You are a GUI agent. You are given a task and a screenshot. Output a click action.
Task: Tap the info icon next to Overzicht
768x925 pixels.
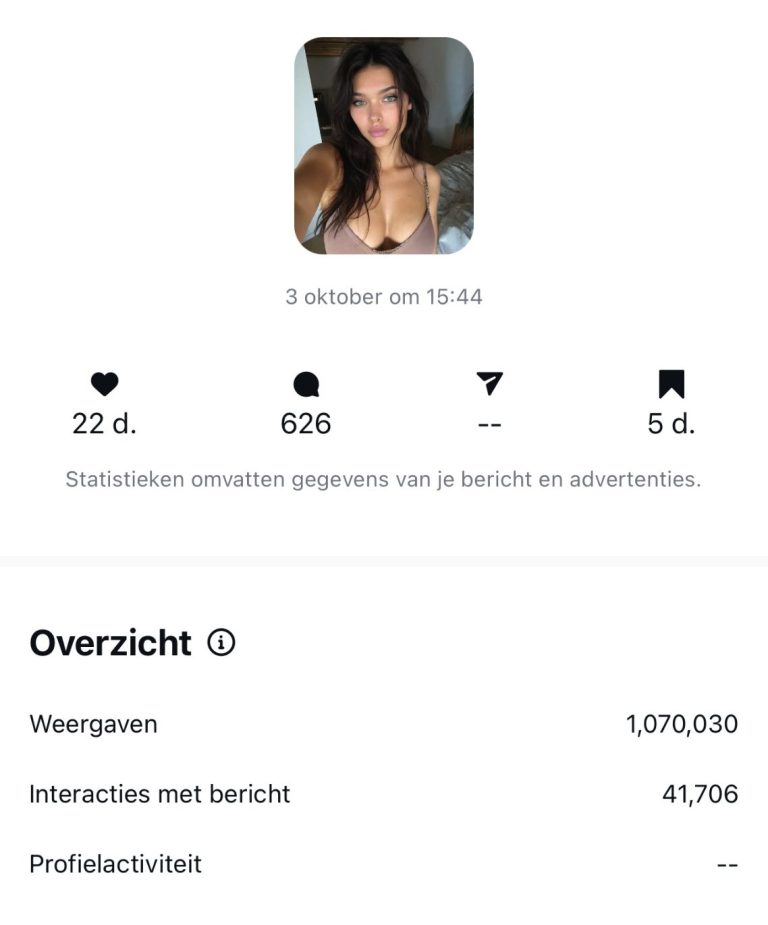[221, 643]
